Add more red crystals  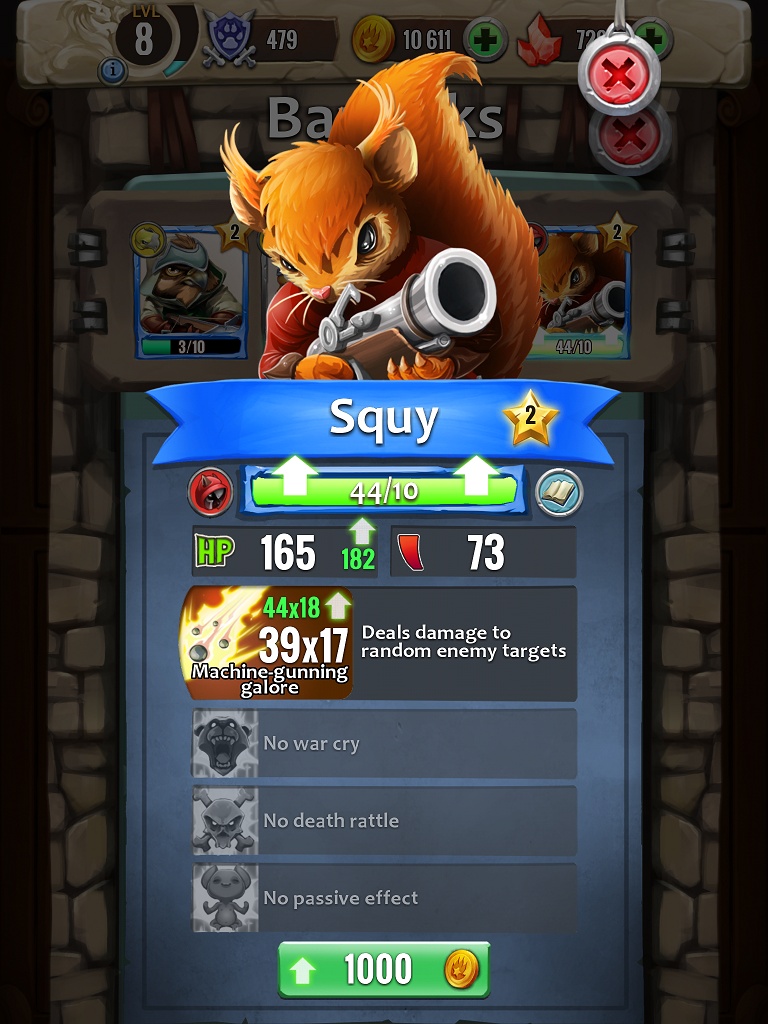point(651,38)
